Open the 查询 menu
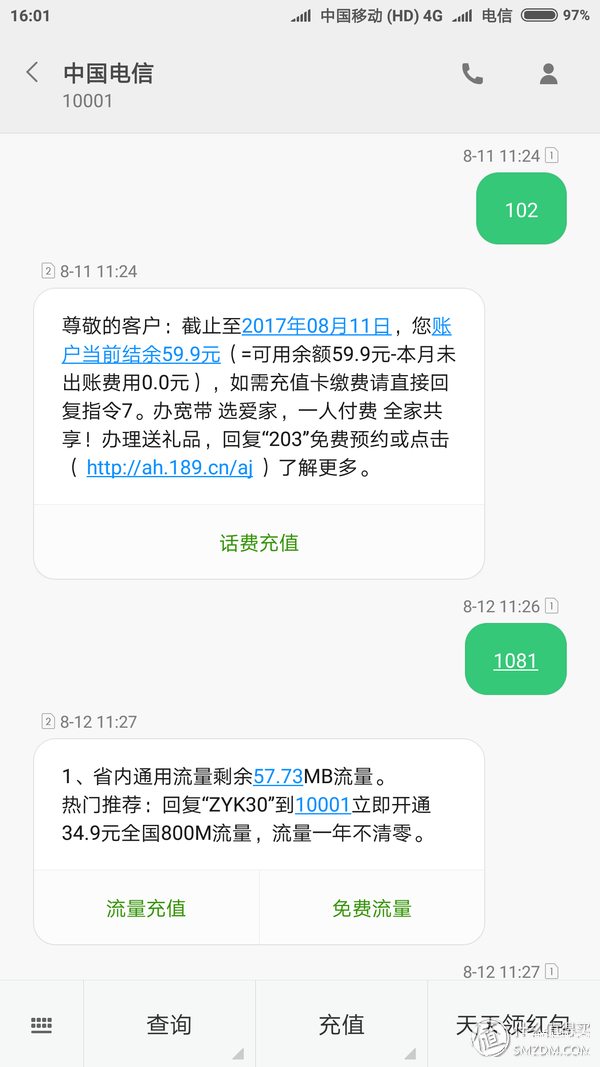The image size is (600, 1067). pyautogui.click(x=169, y=1024)
